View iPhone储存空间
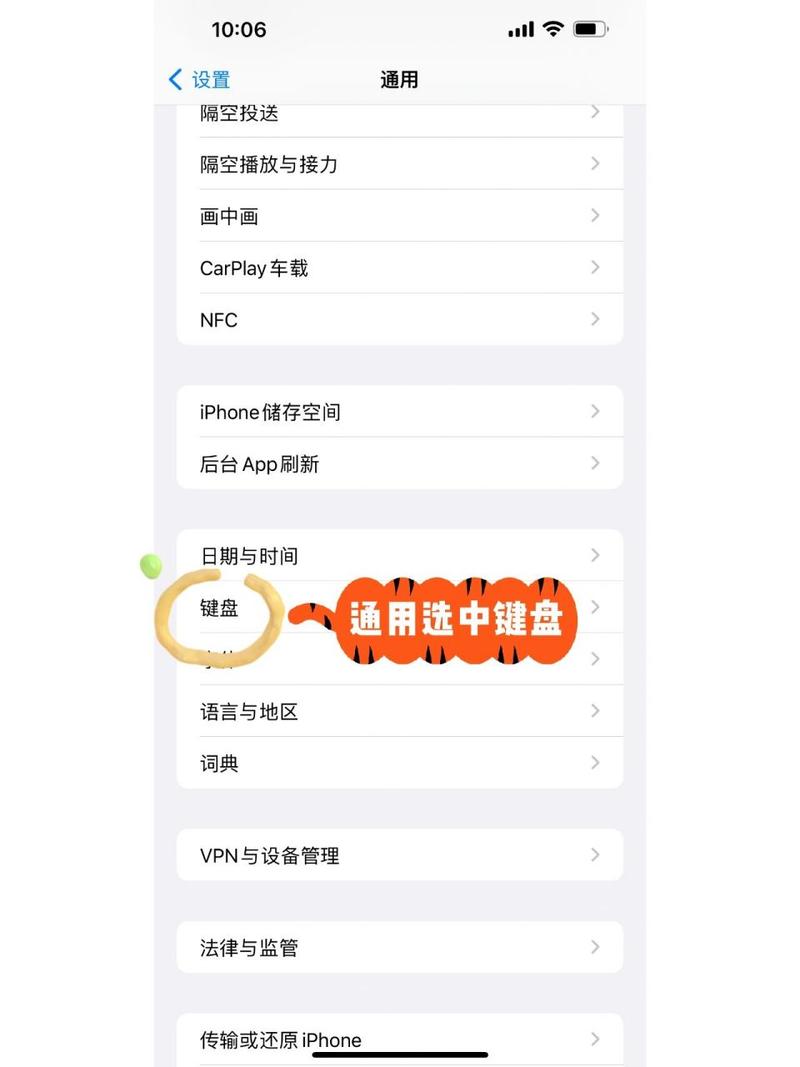800x1067 pixels. pyautogui.click(x=399, y=412)
